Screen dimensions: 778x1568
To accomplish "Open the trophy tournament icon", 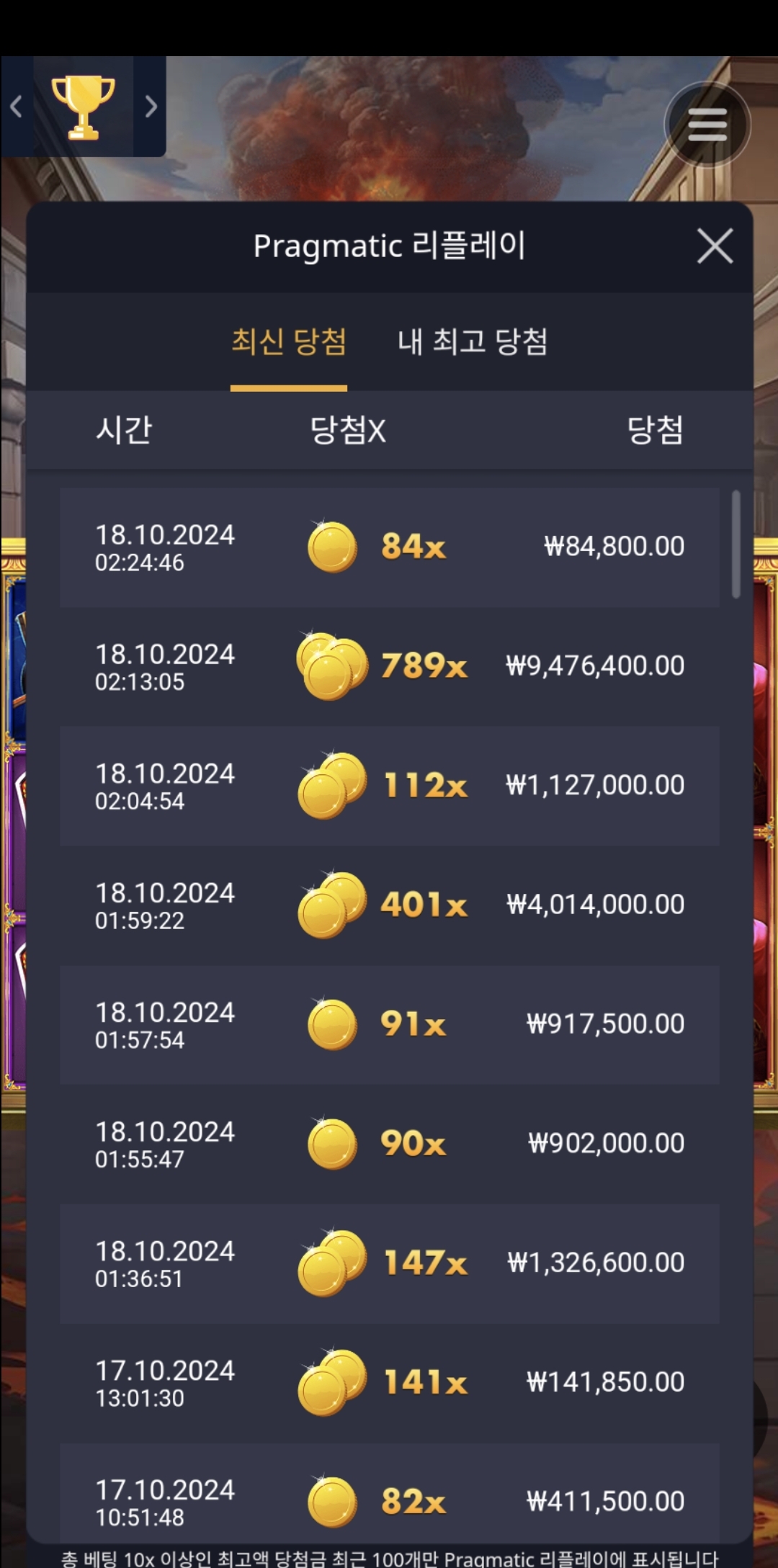I will (83, 107).
